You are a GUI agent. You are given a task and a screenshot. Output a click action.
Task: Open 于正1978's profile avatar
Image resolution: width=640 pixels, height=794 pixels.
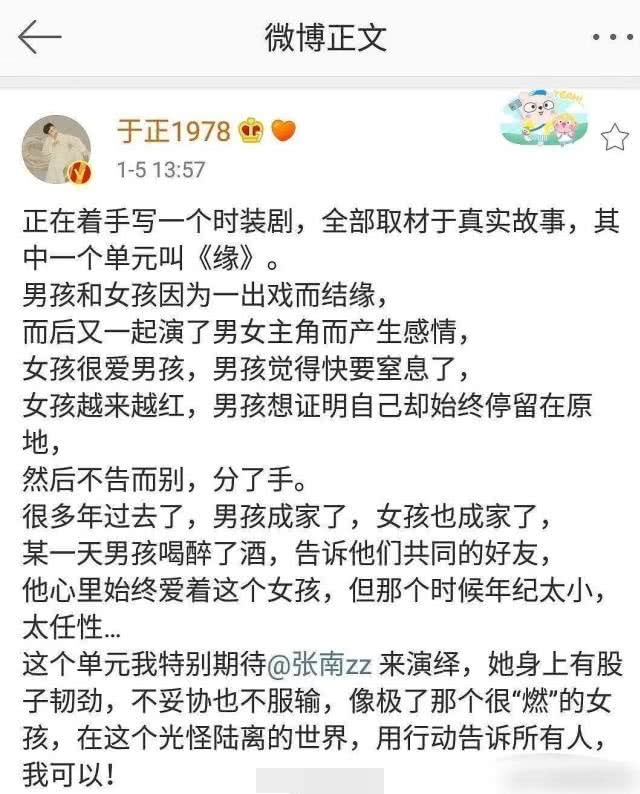click(57, 149)
